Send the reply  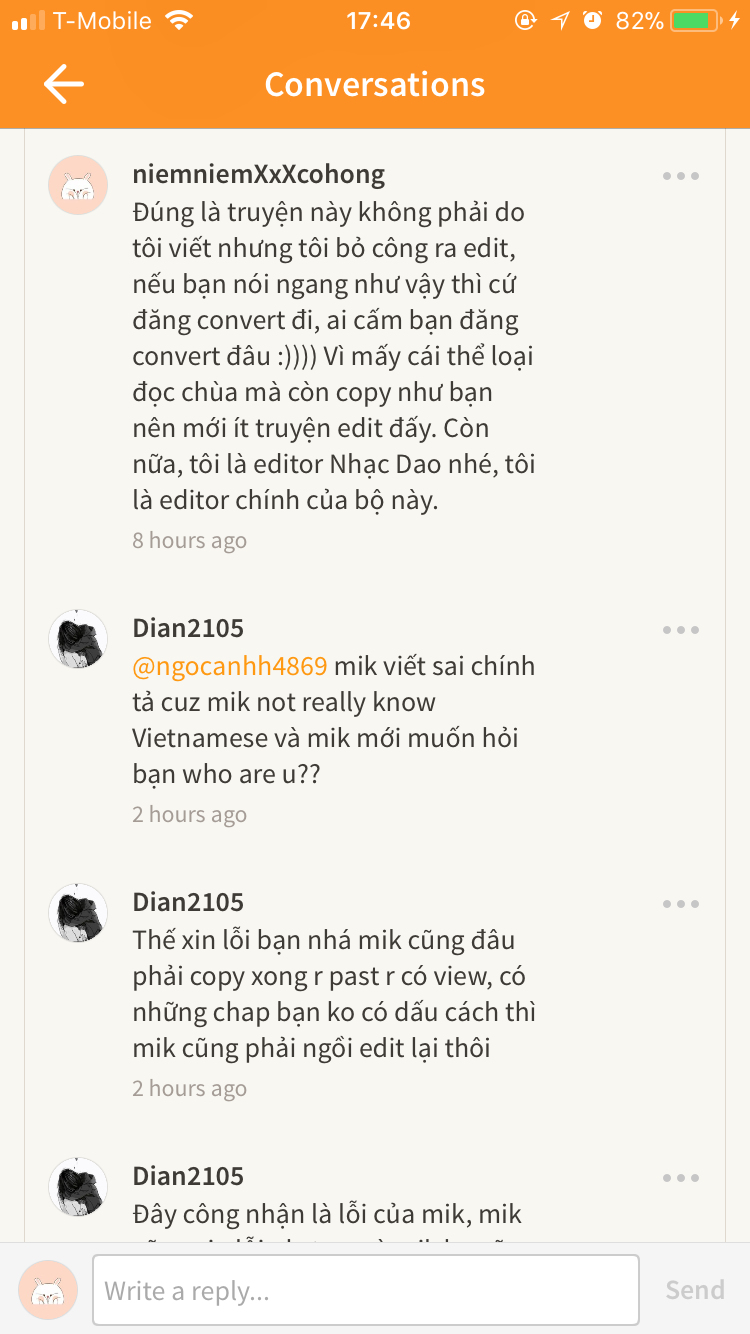coord(694,1290)
